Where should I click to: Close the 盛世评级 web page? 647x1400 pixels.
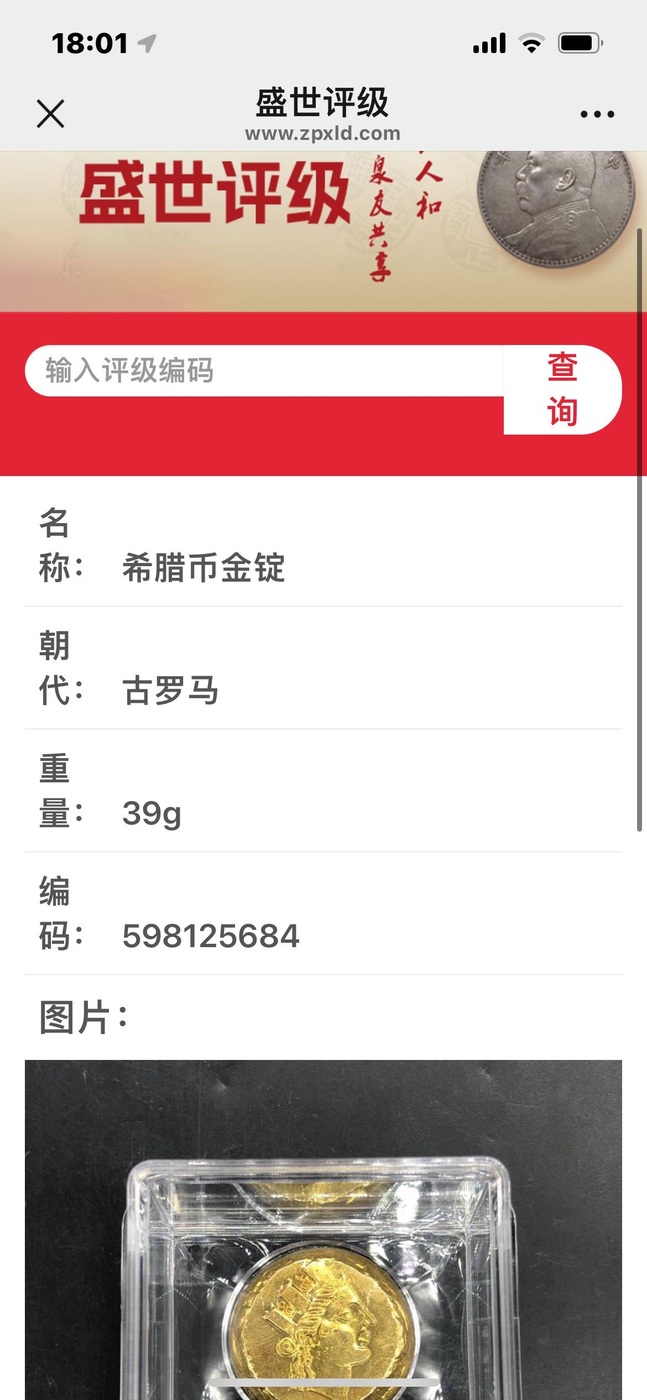pos(50,114)
